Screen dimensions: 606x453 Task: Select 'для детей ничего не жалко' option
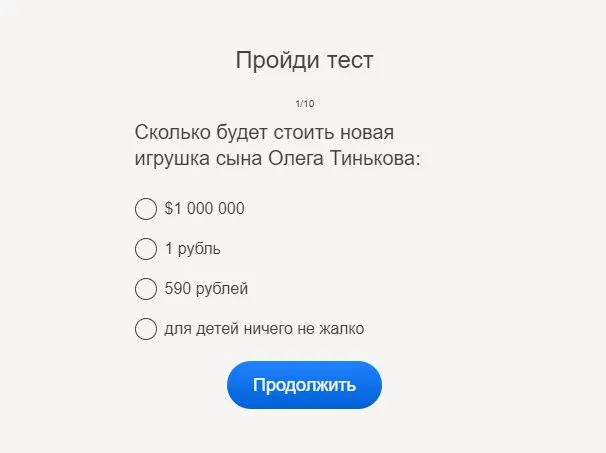(x=146, y=329)
